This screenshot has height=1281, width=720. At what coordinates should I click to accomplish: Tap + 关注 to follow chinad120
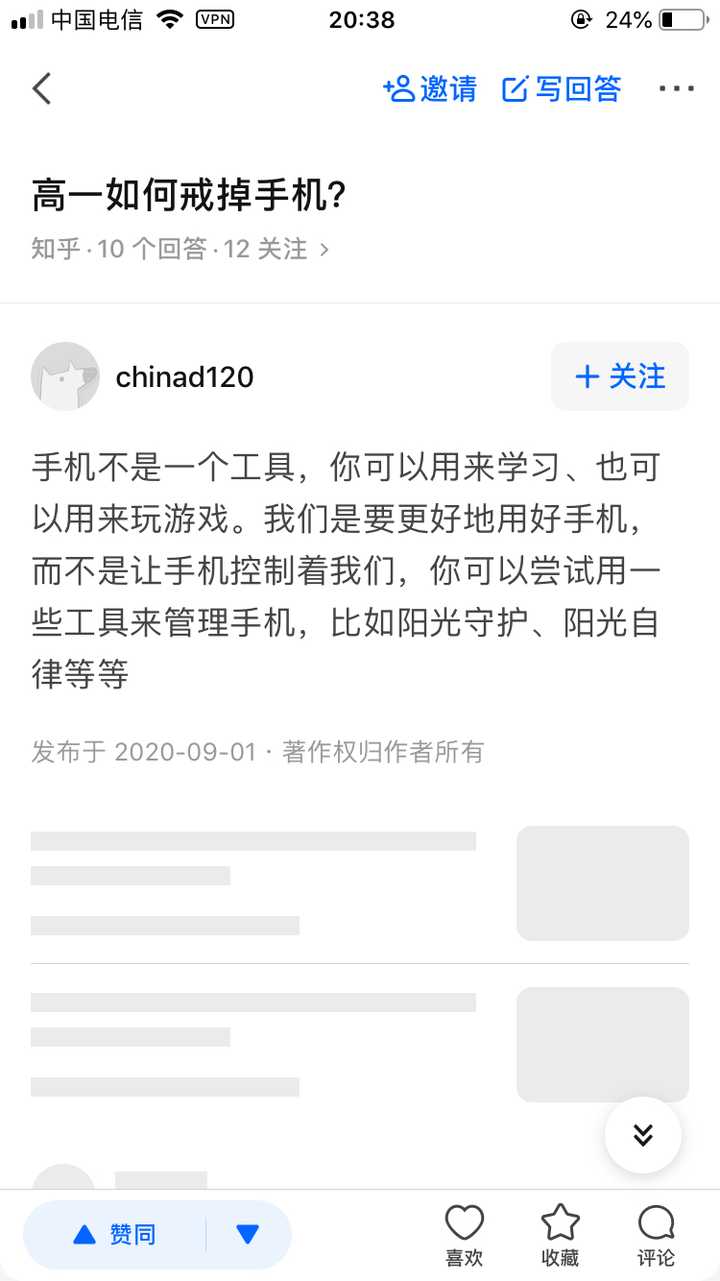pos(619,377)
